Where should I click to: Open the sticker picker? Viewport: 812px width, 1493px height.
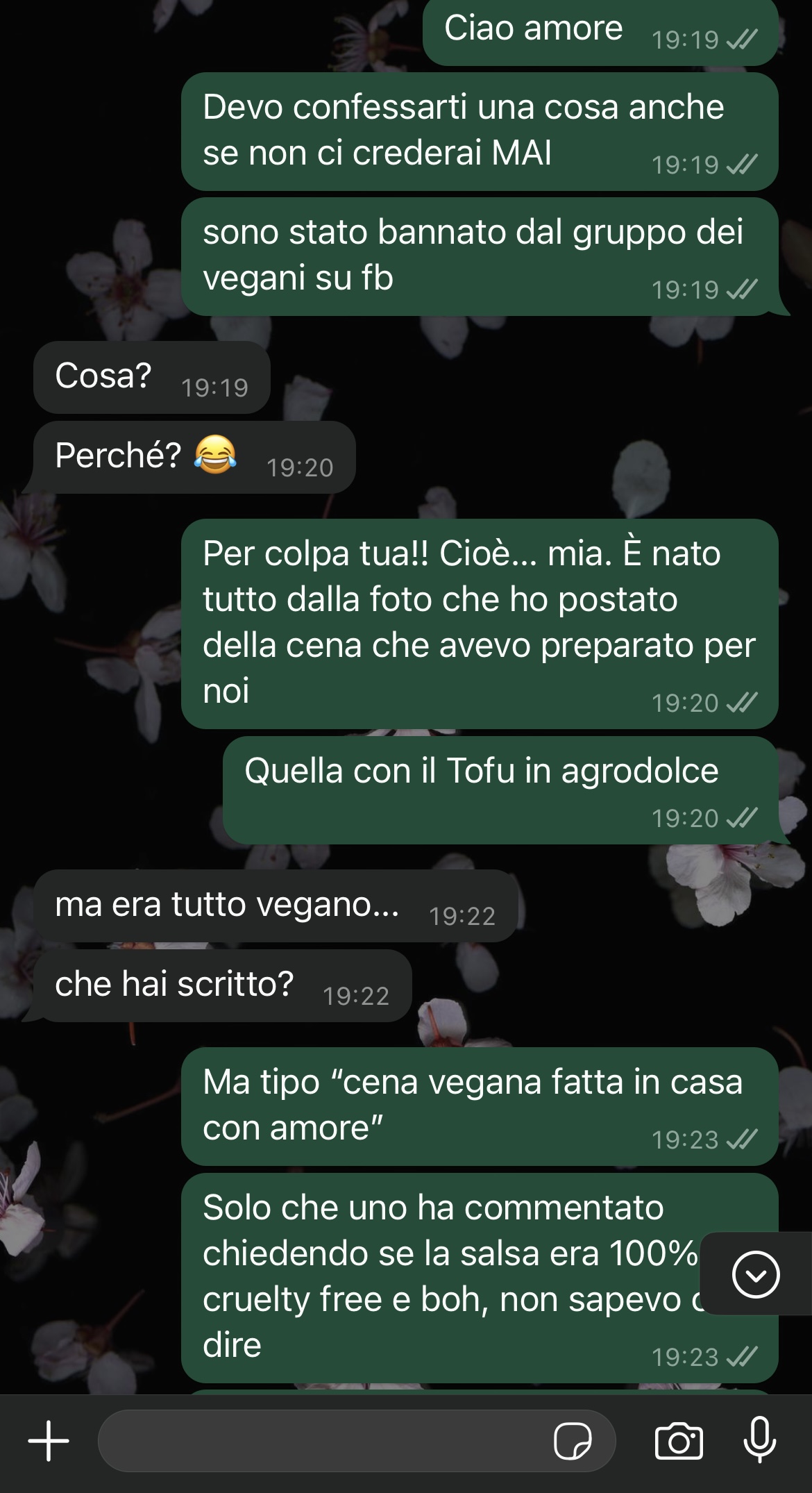point(573,1441)
